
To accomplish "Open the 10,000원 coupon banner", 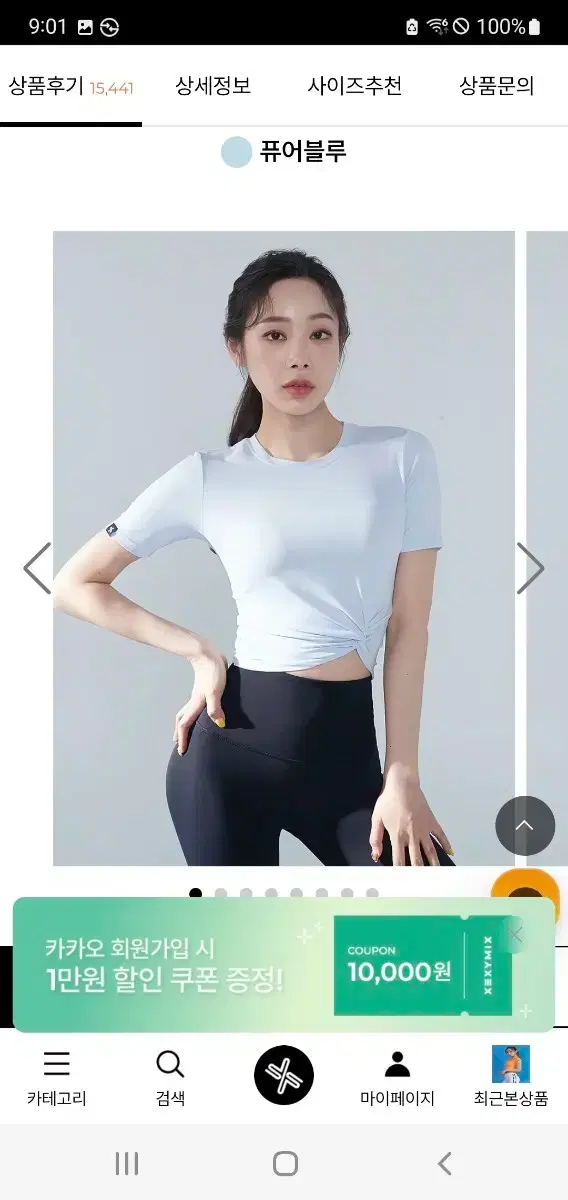I will click(284, 964).
